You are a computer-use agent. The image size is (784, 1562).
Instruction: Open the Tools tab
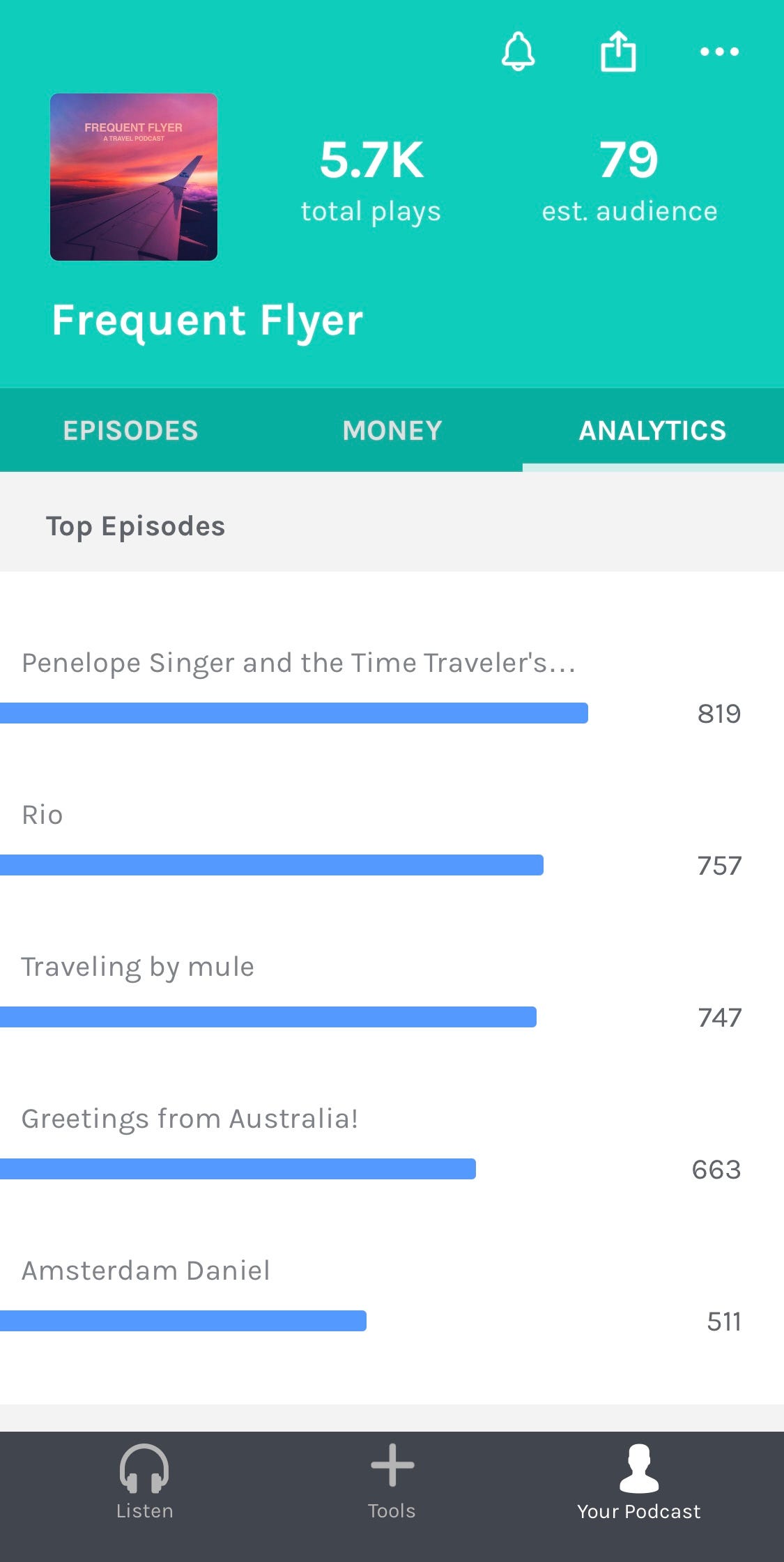[x=392, y=1482]
